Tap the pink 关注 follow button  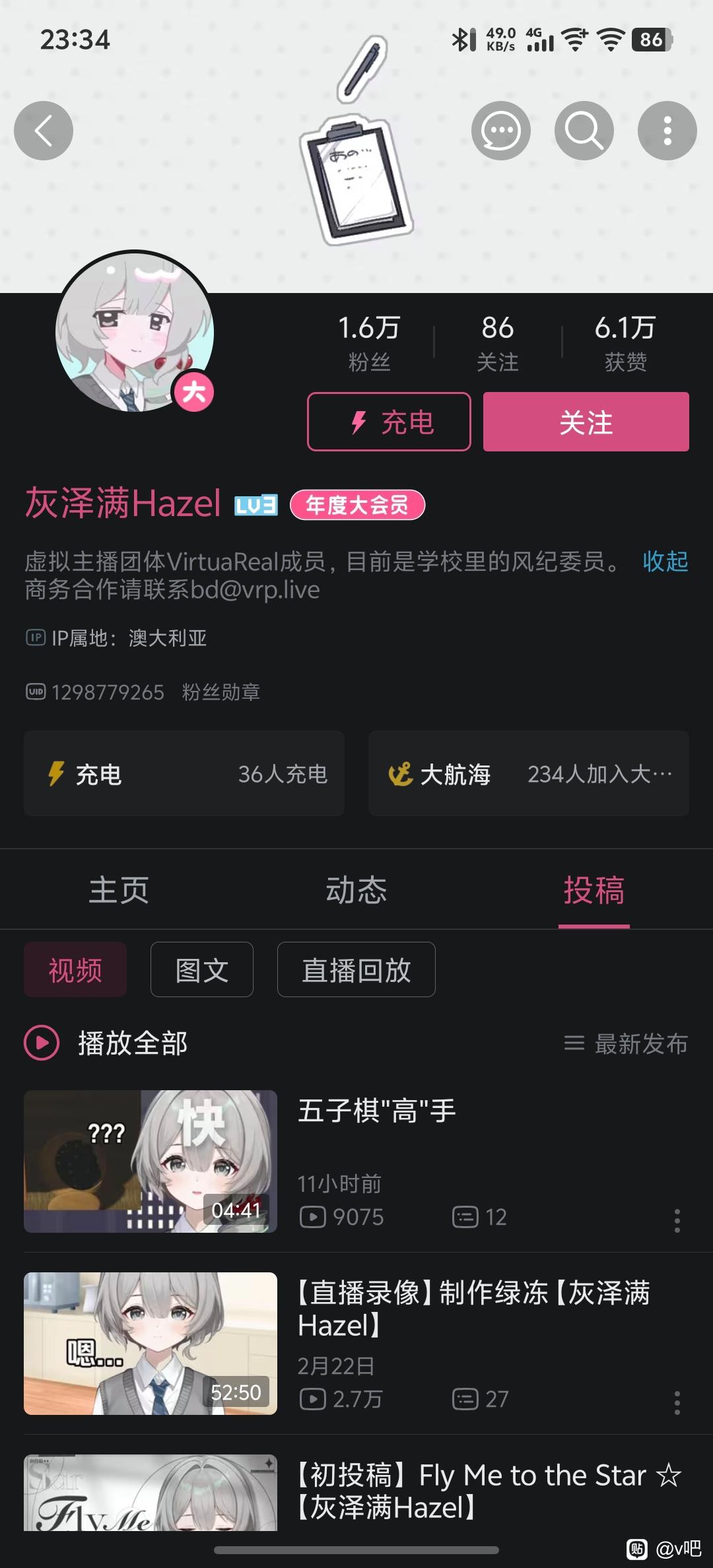pyautogui.click(x=586, y=422)
